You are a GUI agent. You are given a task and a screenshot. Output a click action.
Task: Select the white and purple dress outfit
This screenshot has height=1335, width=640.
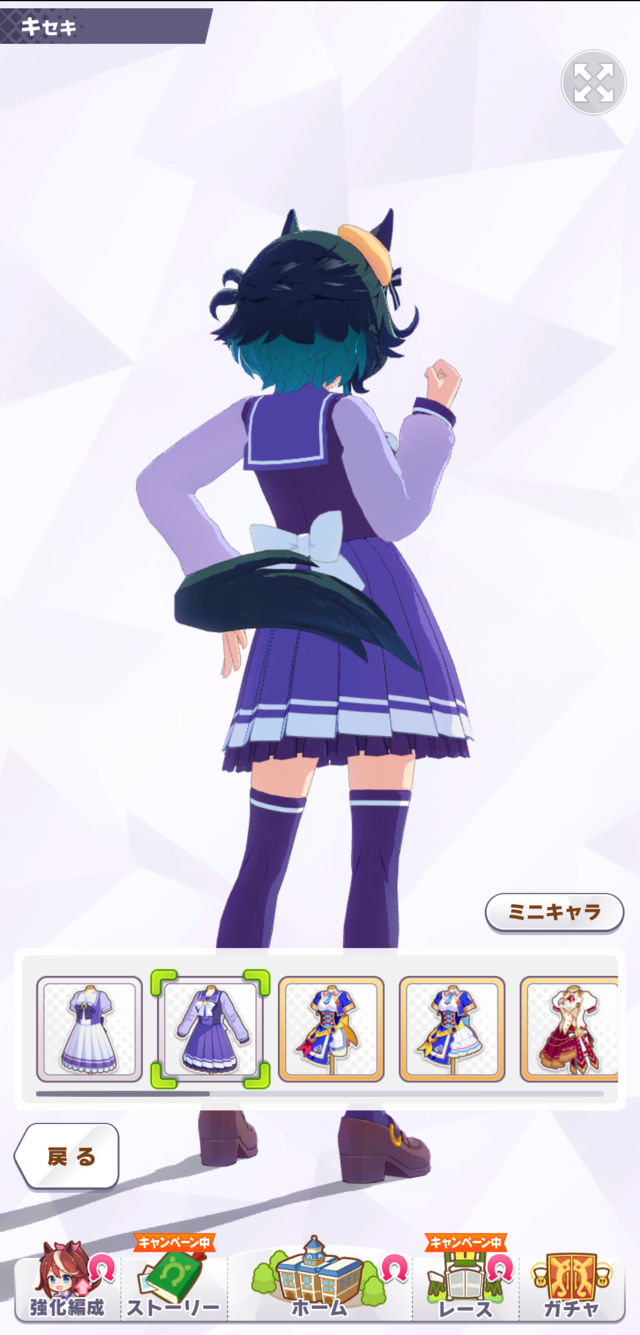coord(90,1030)
